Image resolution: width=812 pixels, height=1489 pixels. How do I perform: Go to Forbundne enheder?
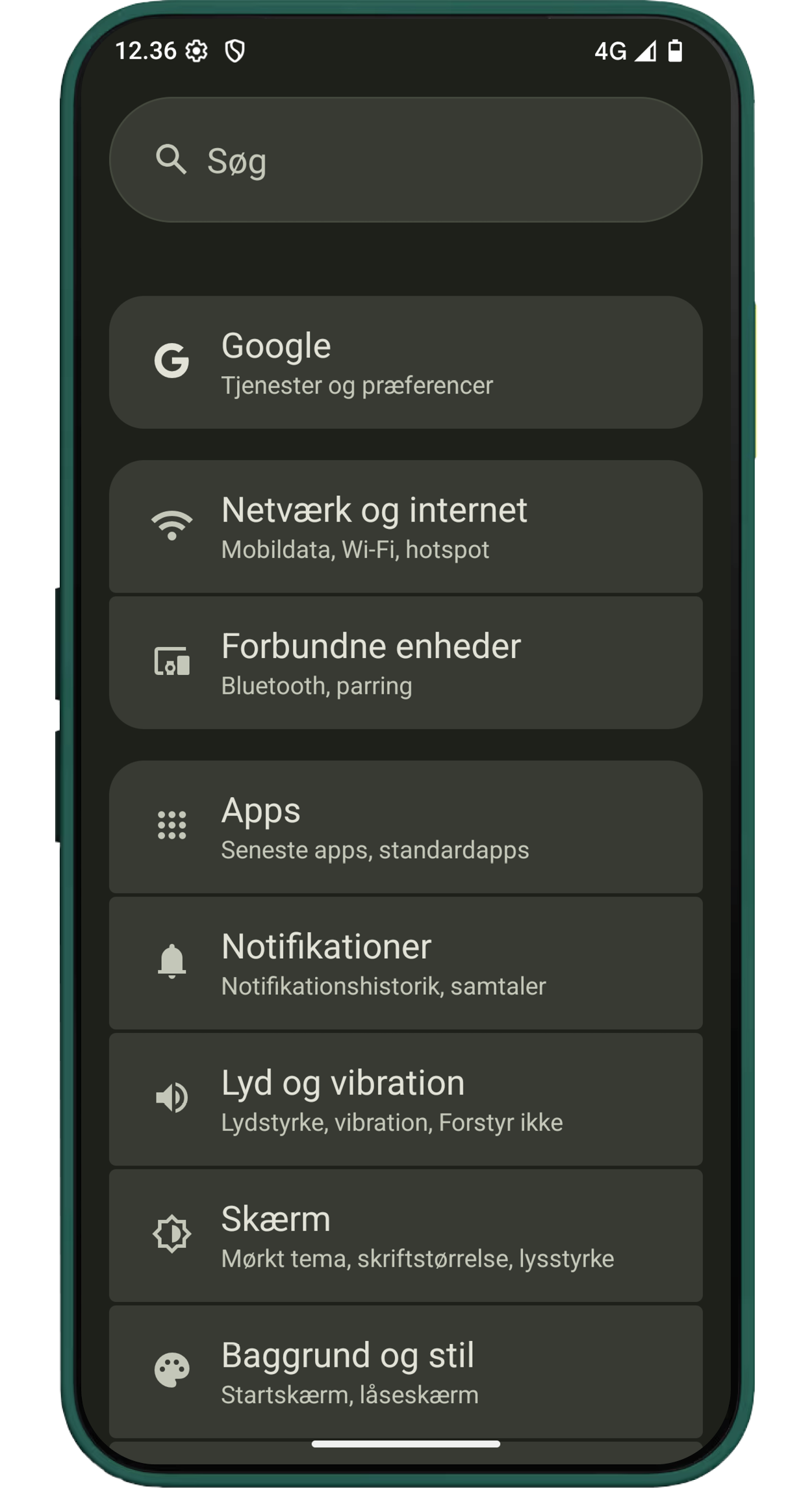[405, 663]
